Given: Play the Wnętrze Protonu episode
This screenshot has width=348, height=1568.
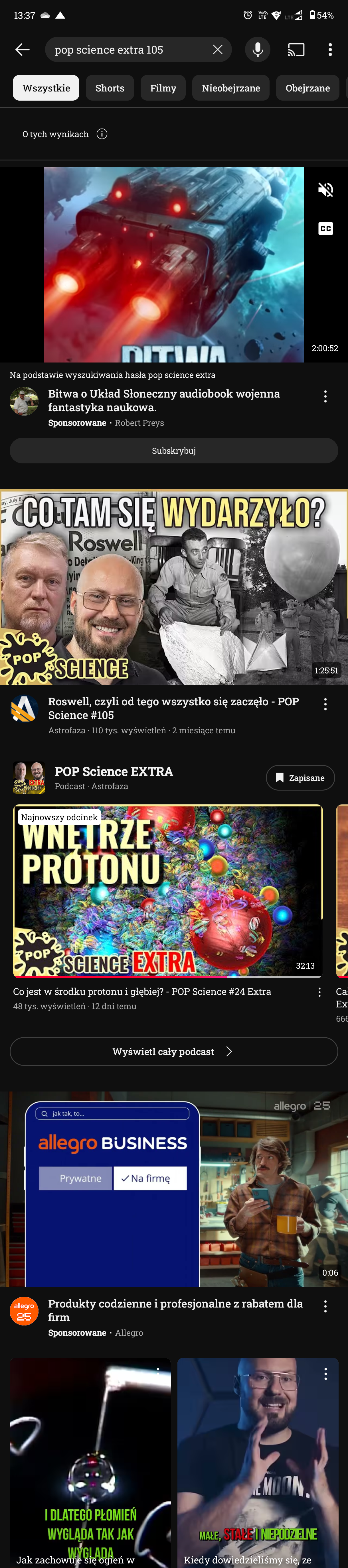Looking at the screenshot, I should (168, 891).
